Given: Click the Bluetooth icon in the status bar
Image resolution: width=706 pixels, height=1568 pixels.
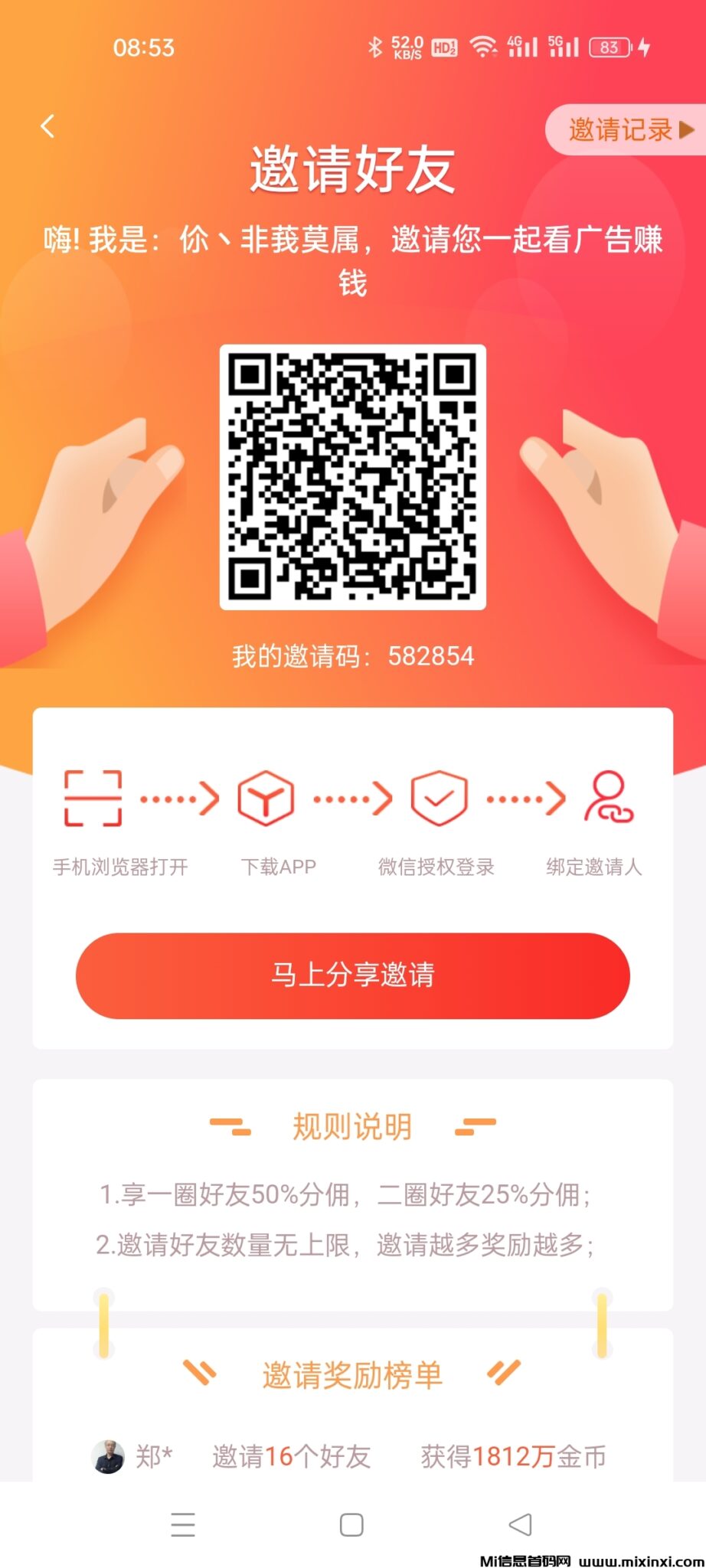Looking at the screenshot, I should pyautogui.click(x=374, y=46).
